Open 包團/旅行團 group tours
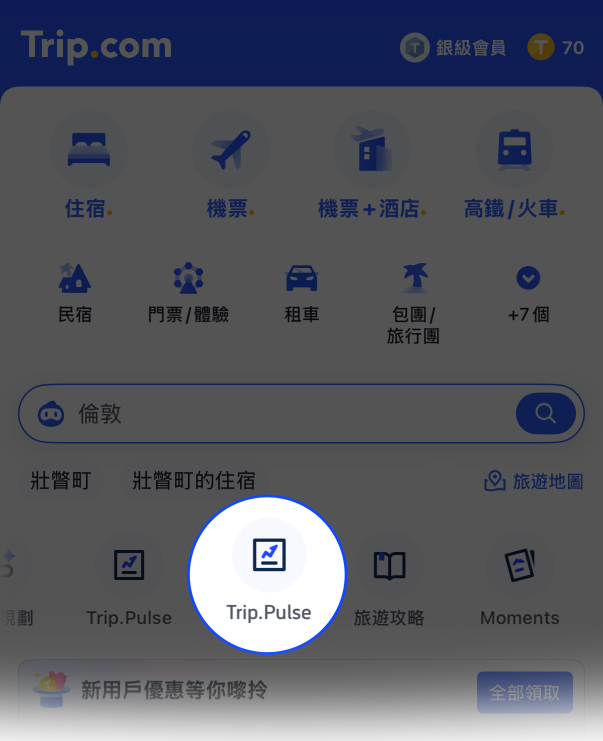603x741 pixels. point(414,300)
